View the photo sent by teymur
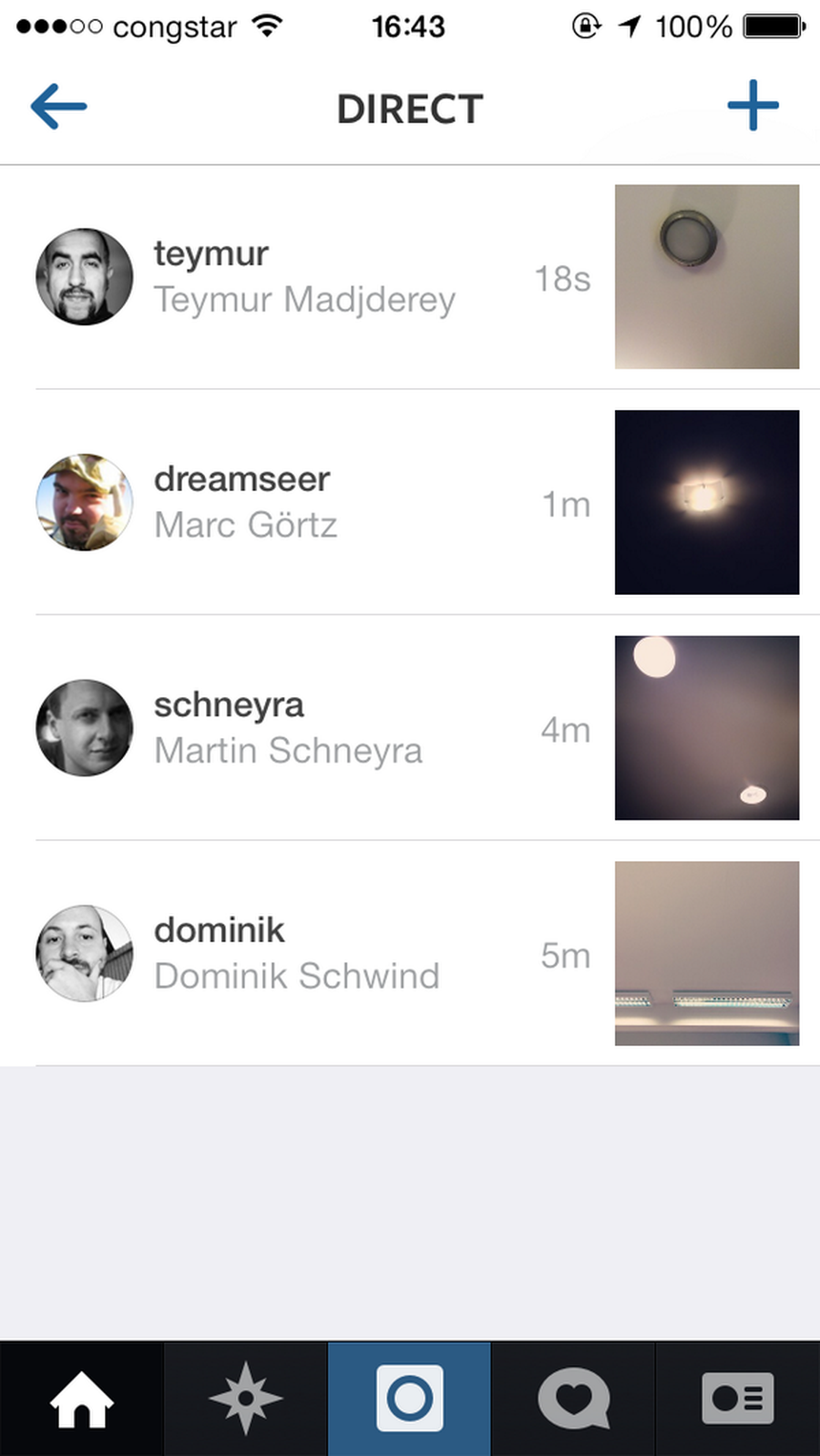820x1456 pixels. pos(706,277)
